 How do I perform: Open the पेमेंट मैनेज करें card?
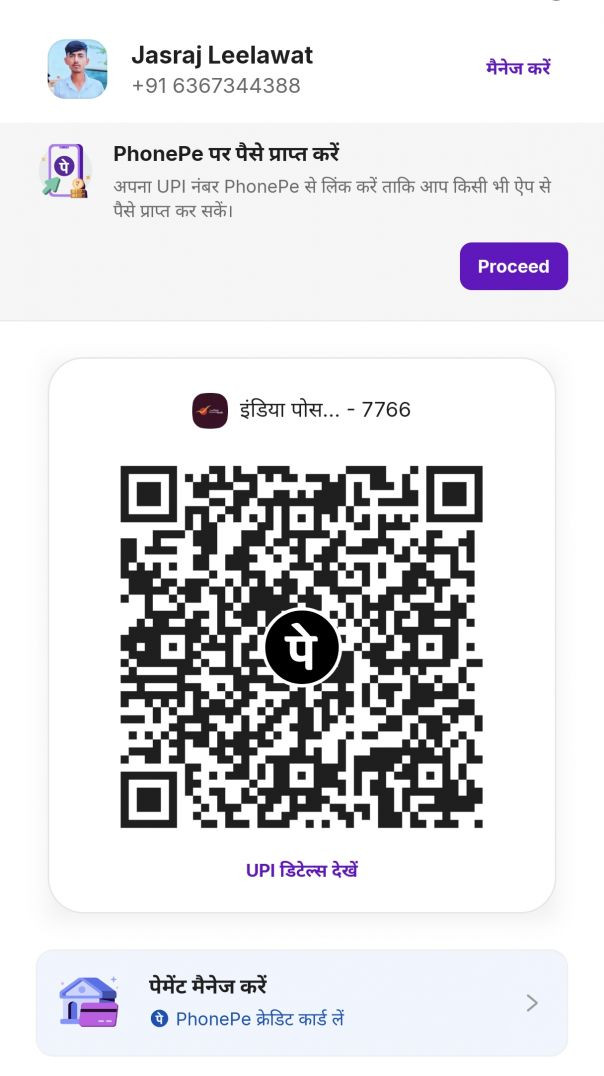pyautogui.click(x=301, y=1002)
